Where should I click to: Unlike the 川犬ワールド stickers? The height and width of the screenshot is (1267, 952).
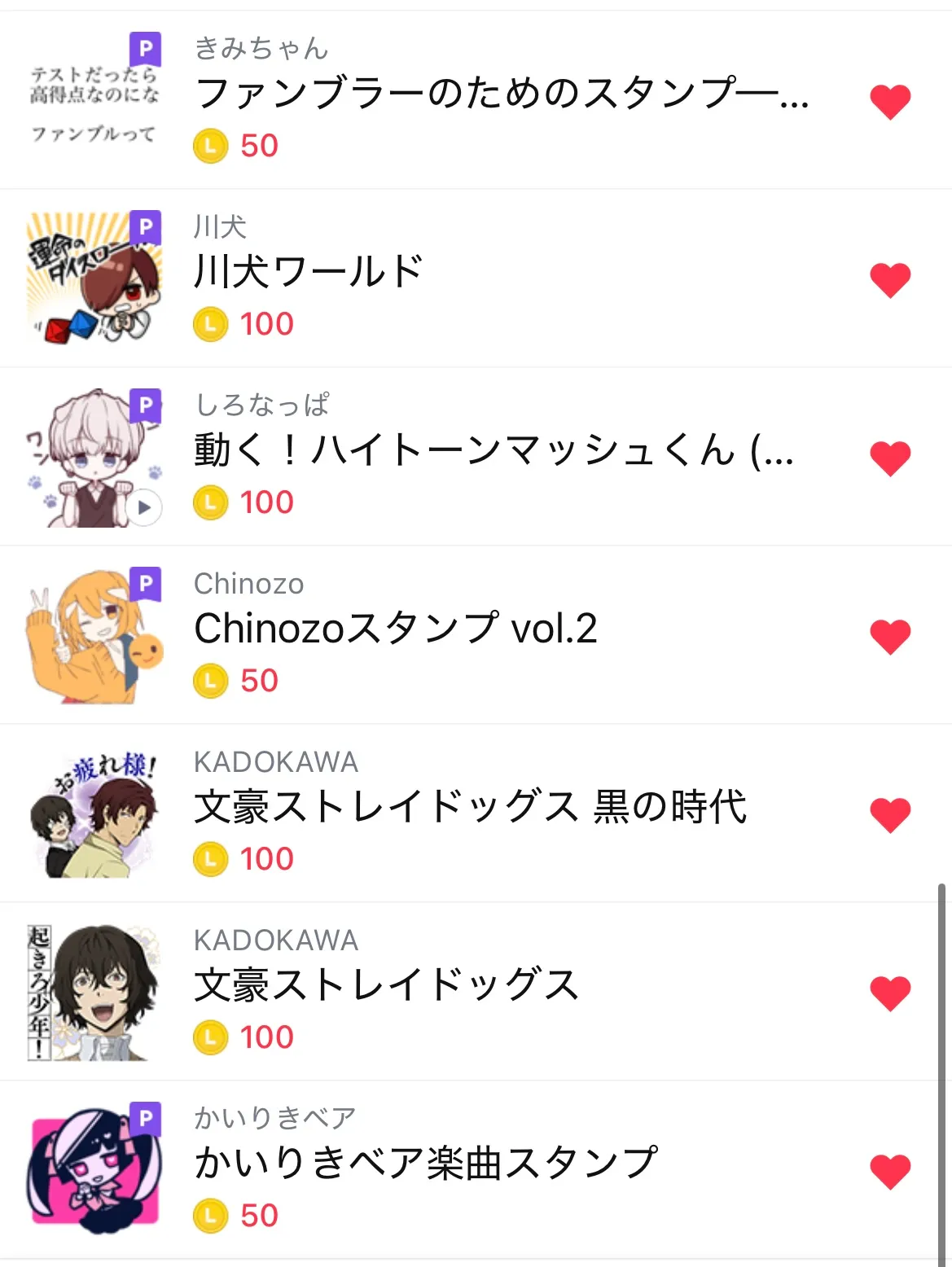(x=890, y=280)
